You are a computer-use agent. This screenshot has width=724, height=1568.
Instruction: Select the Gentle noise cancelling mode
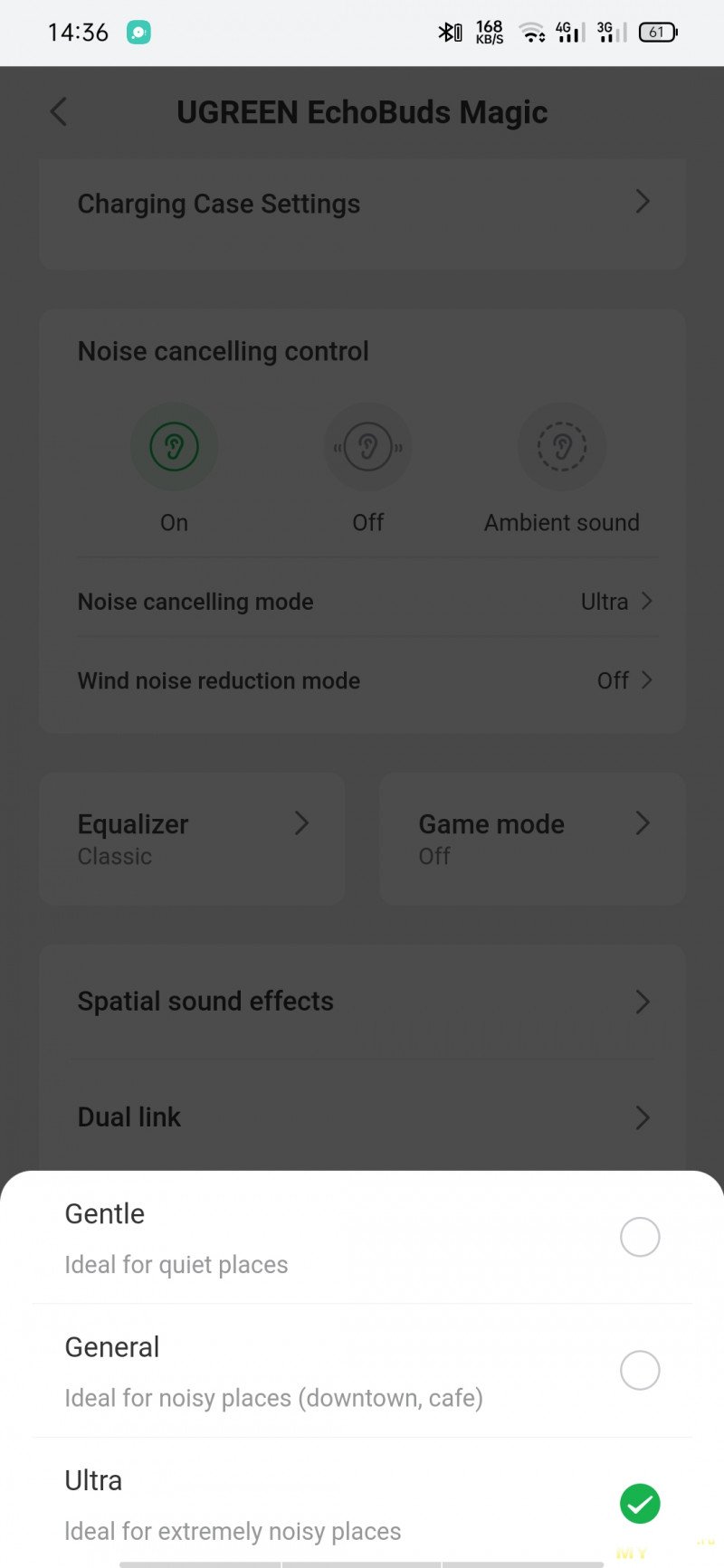pos(362,1238)
